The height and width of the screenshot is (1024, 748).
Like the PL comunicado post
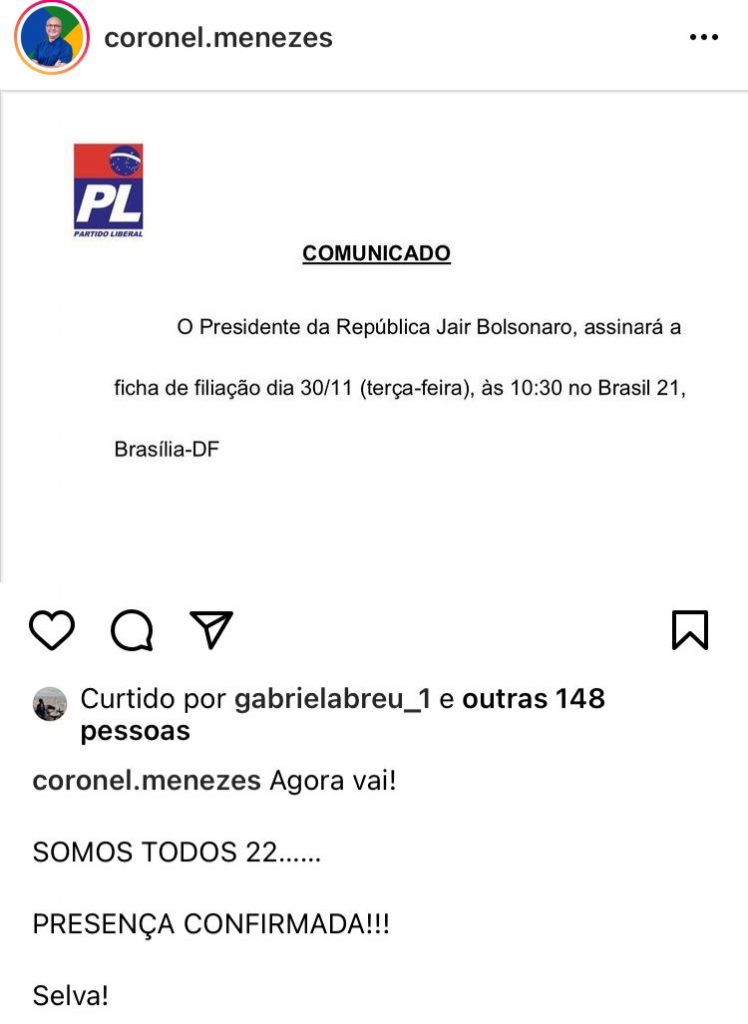coord(52,630)
